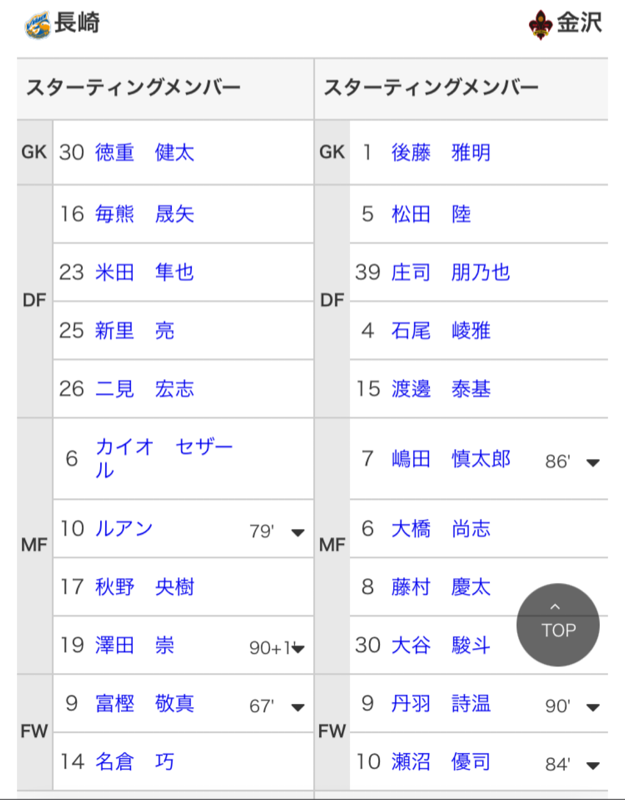Viewport: 625px width, 800px height.
Task: Open player page for 後藤 雅明
Action: tap(440, 153)
